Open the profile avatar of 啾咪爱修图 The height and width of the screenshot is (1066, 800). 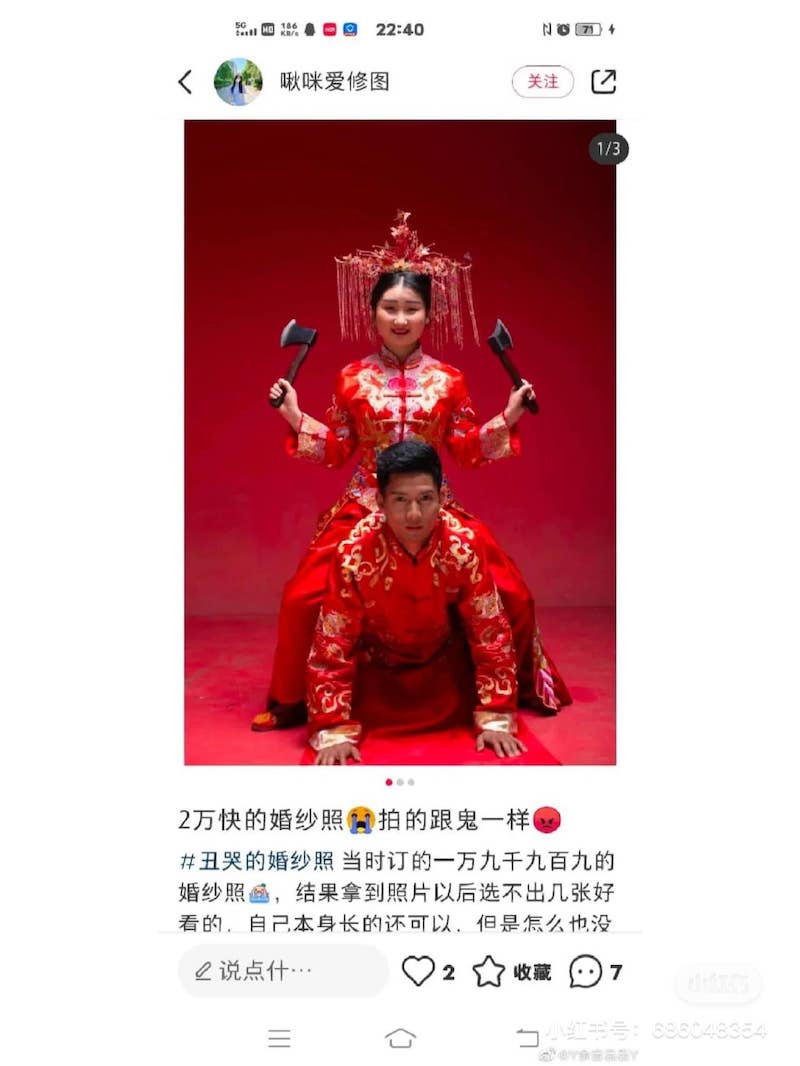coord(238,82)
